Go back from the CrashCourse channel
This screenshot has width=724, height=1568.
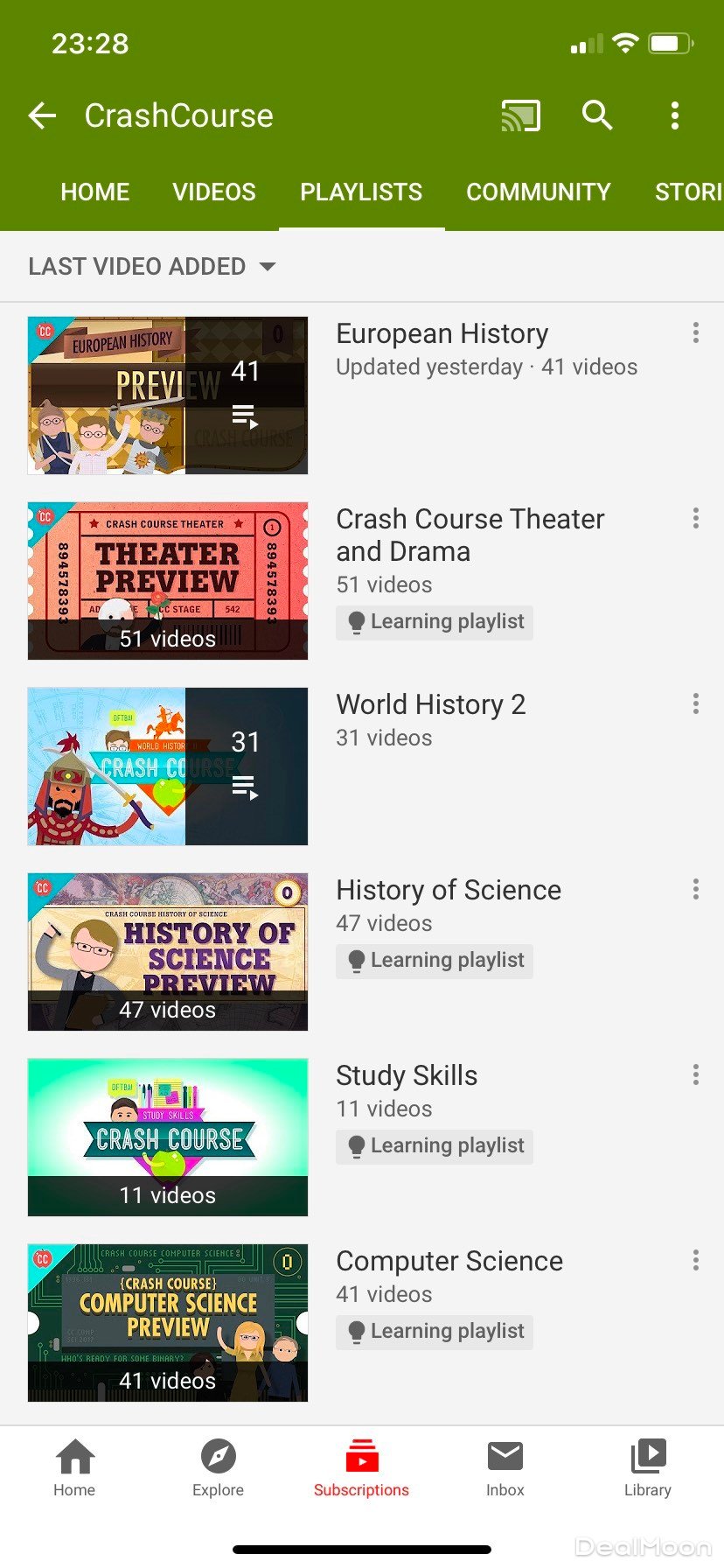tap(42, 115)
